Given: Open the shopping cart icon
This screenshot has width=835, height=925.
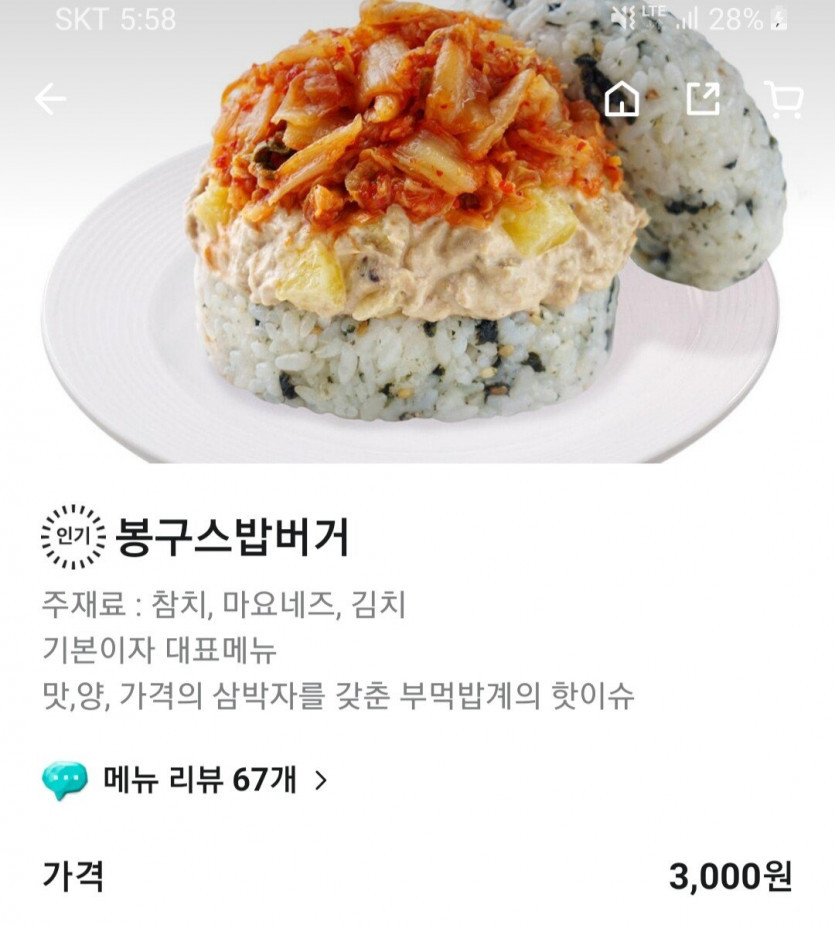Looking at the screenshot, I should tap(788, 98).
